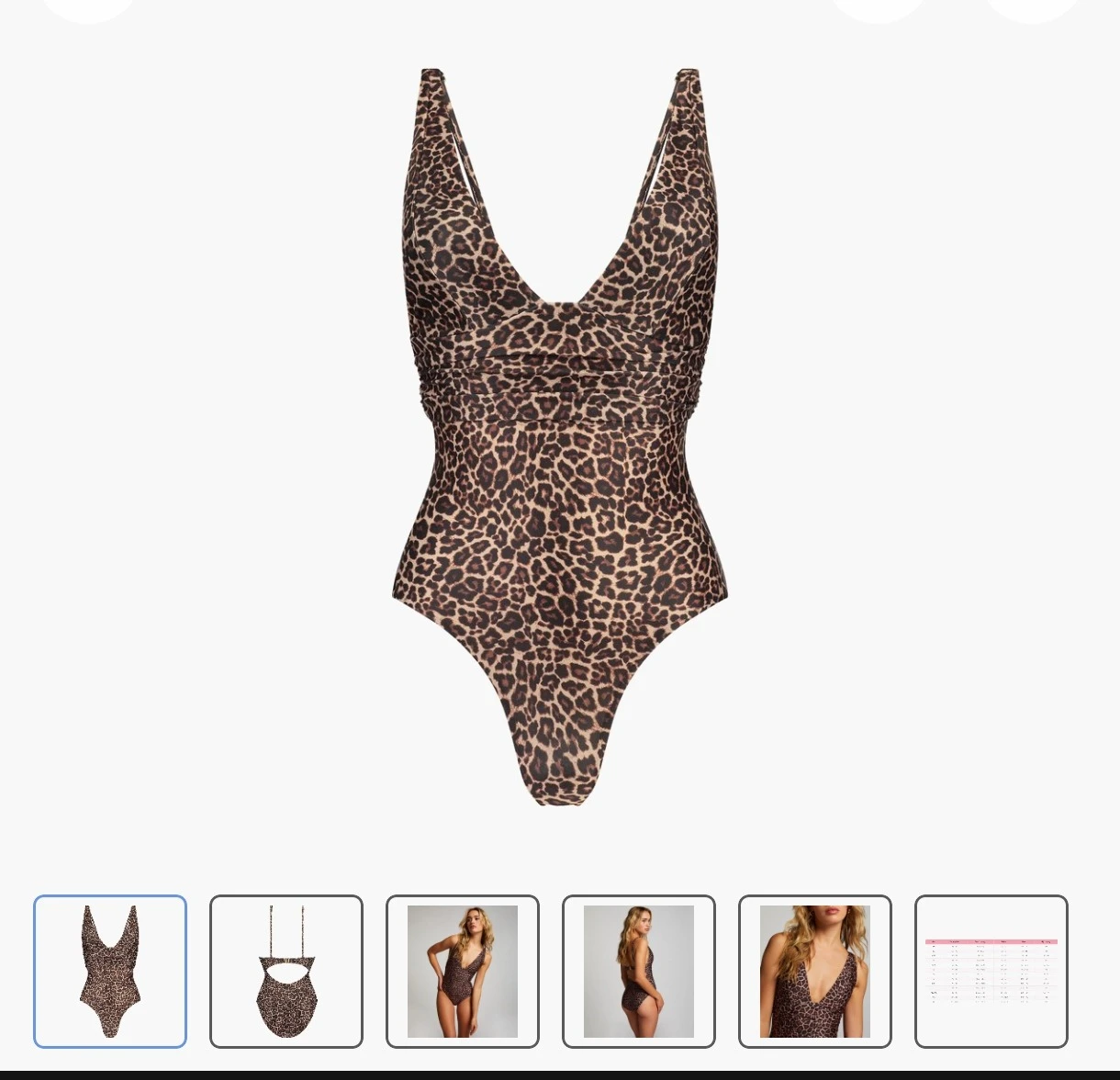Open the back view swimsuit thumbnail
This screenshot has height=1080, width=1120.
[x=286, y=971]
